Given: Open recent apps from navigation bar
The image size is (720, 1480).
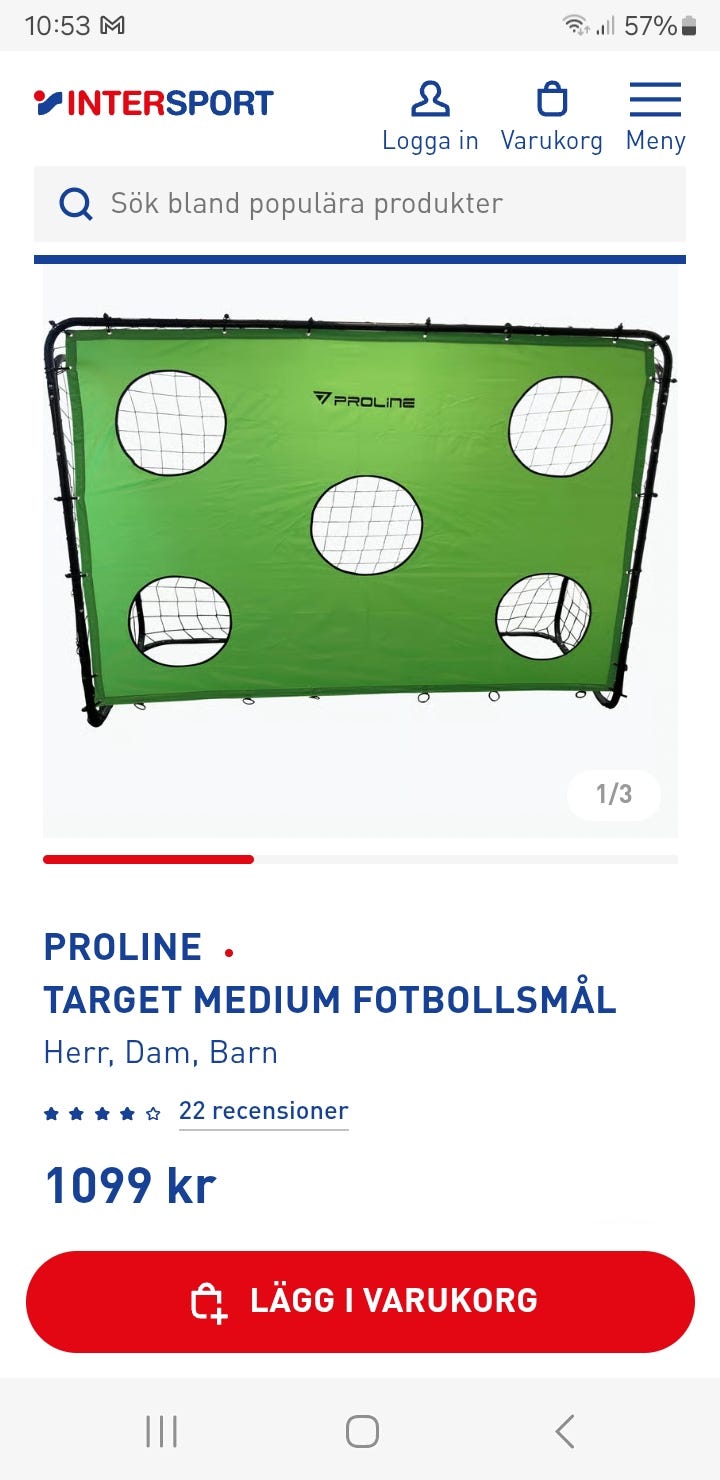Looking at the screenshot, I should [x=161, y=1431].
